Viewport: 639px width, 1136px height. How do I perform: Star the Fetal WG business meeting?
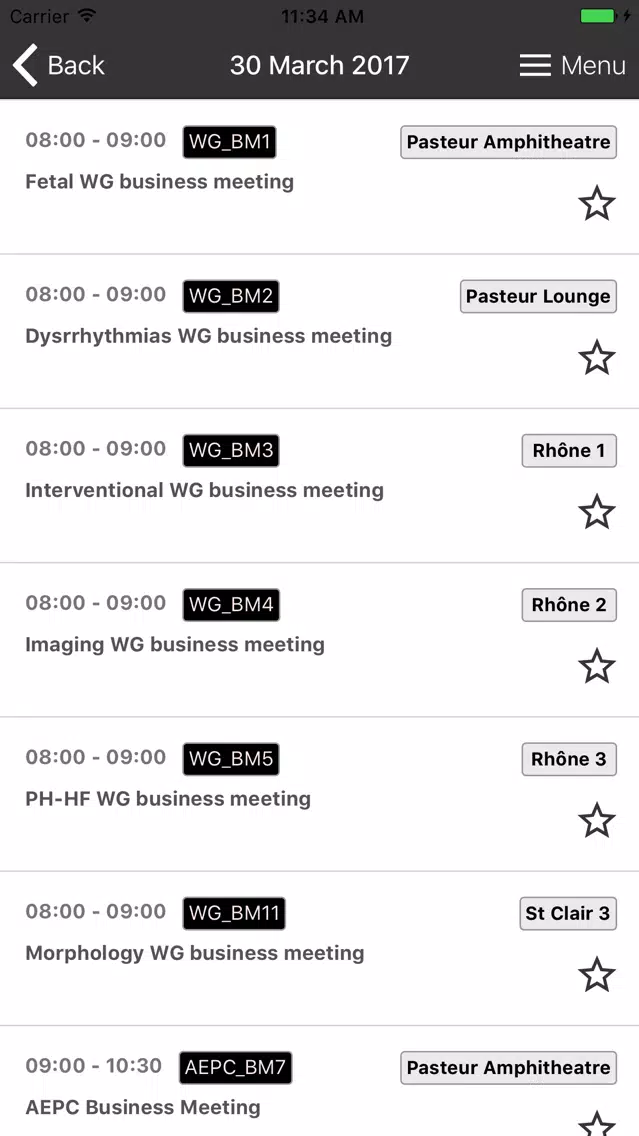click(x=597, y=204)
